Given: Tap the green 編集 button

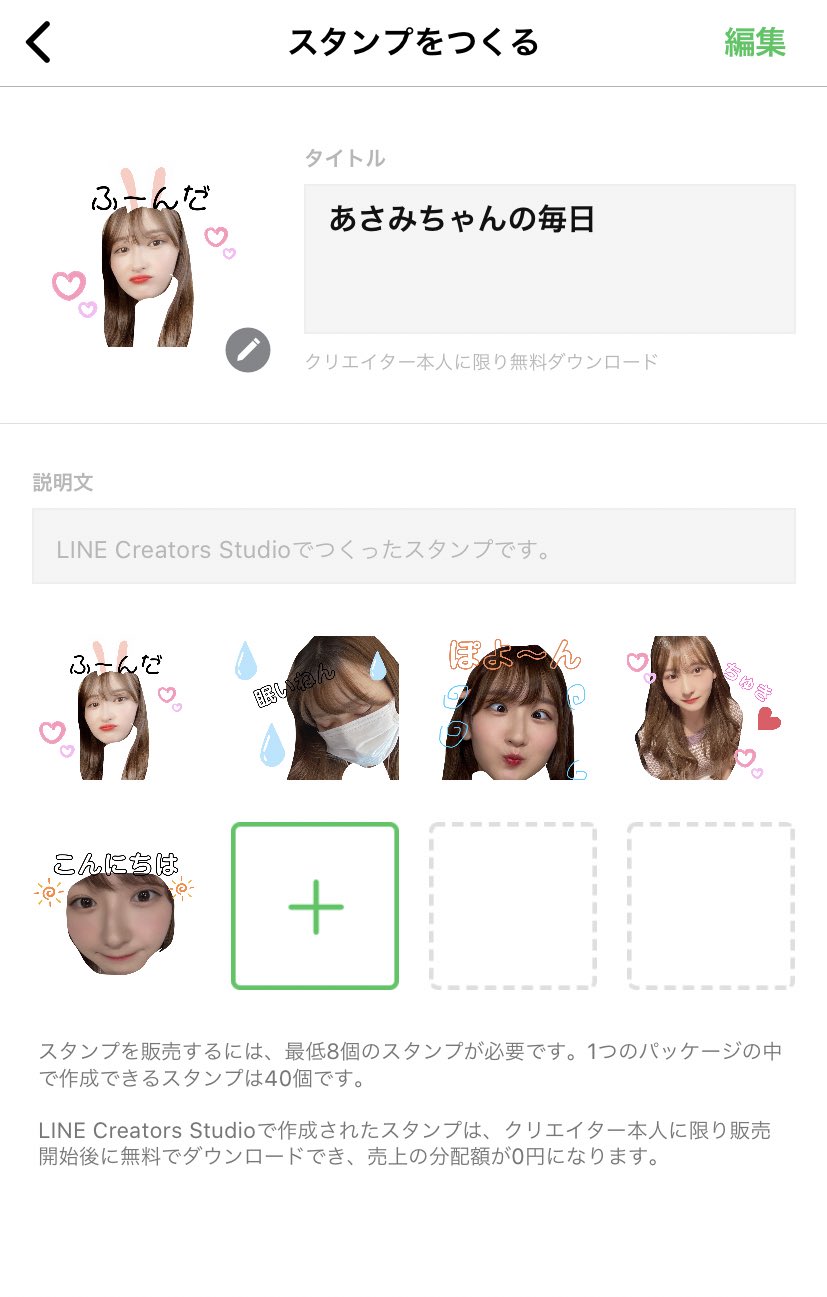Looking at the screenshot, I should click(x=755, y=43).
